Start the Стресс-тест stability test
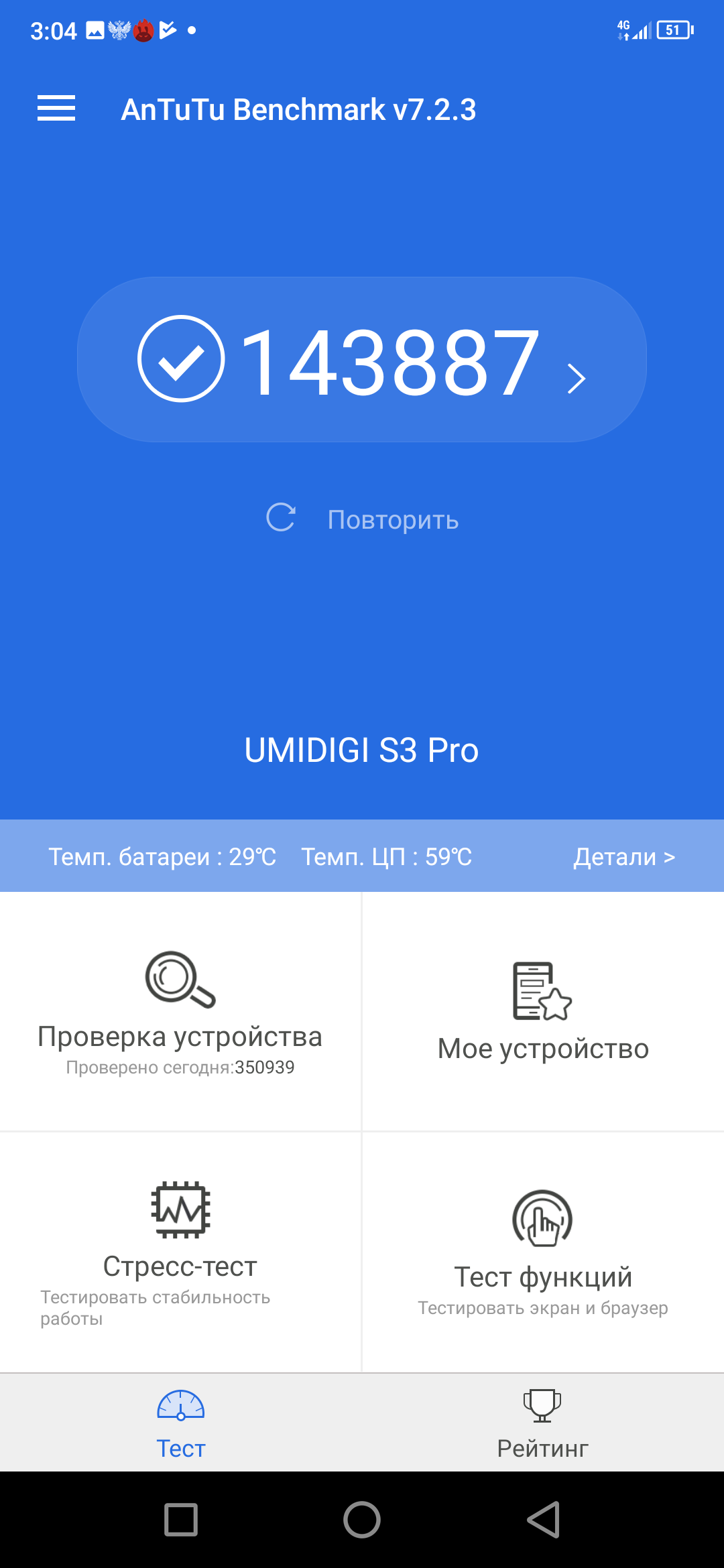Image resolution: width=724 pixels, height=1568 pixels. point(180,1252)
